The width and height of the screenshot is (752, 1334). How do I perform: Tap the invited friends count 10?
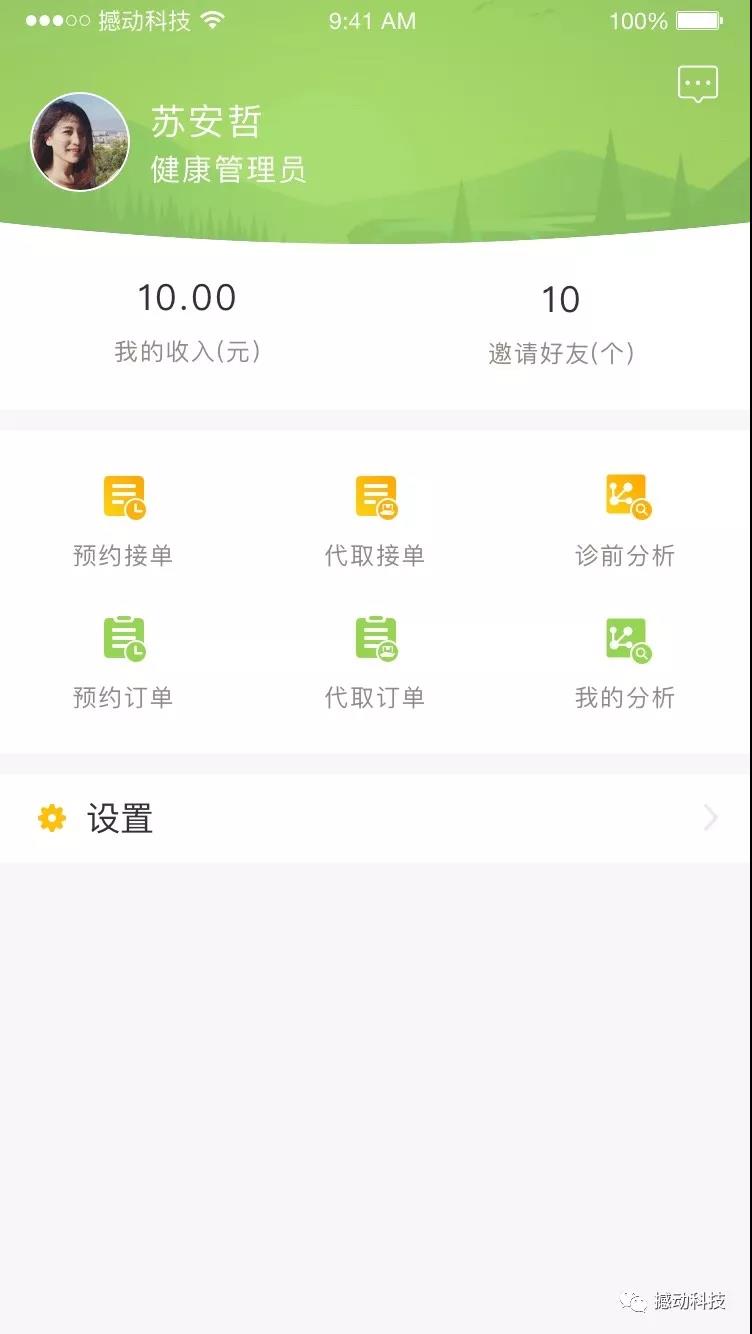click(x=563, y=299)
